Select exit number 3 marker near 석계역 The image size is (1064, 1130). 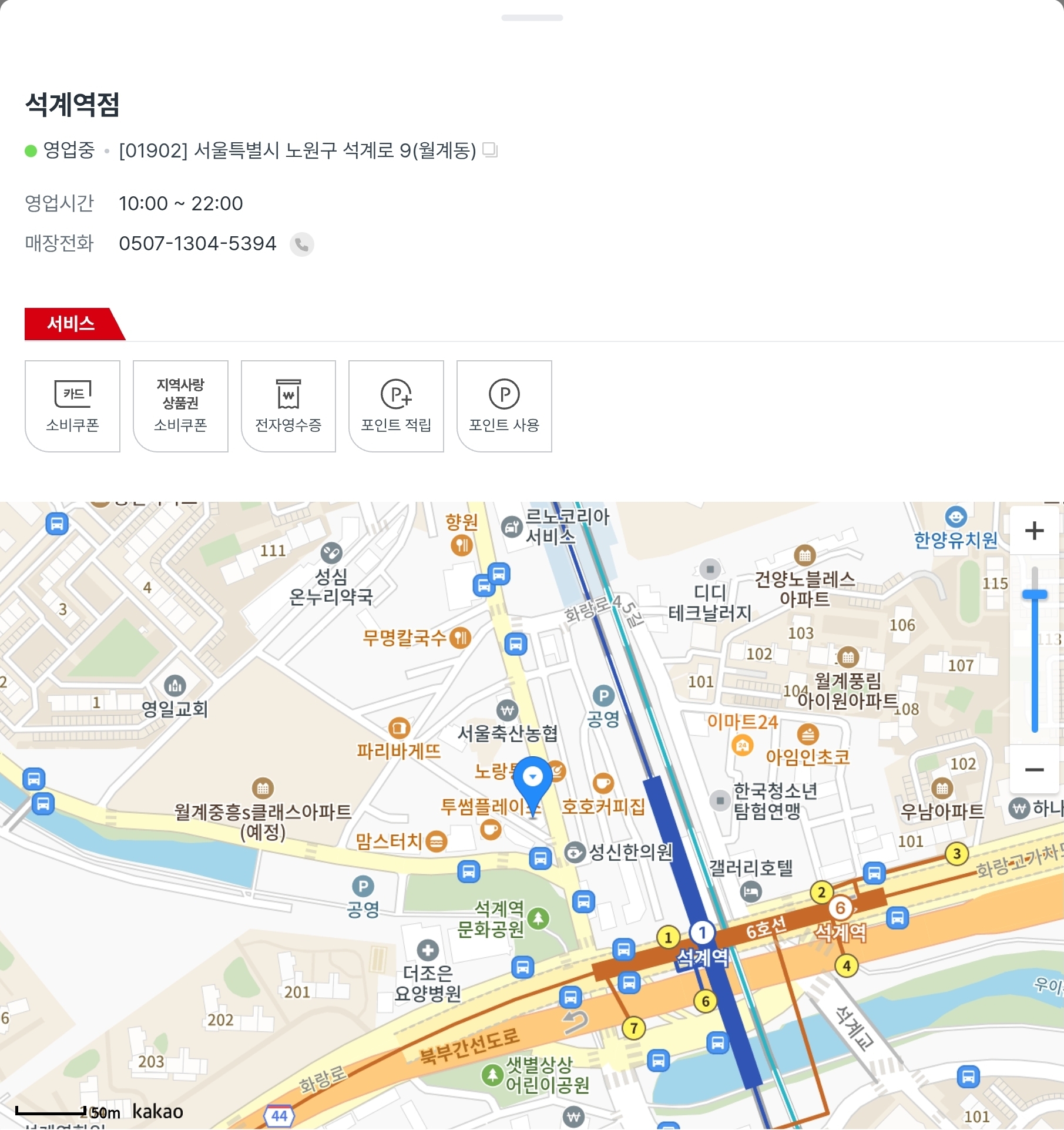(958, 854)
